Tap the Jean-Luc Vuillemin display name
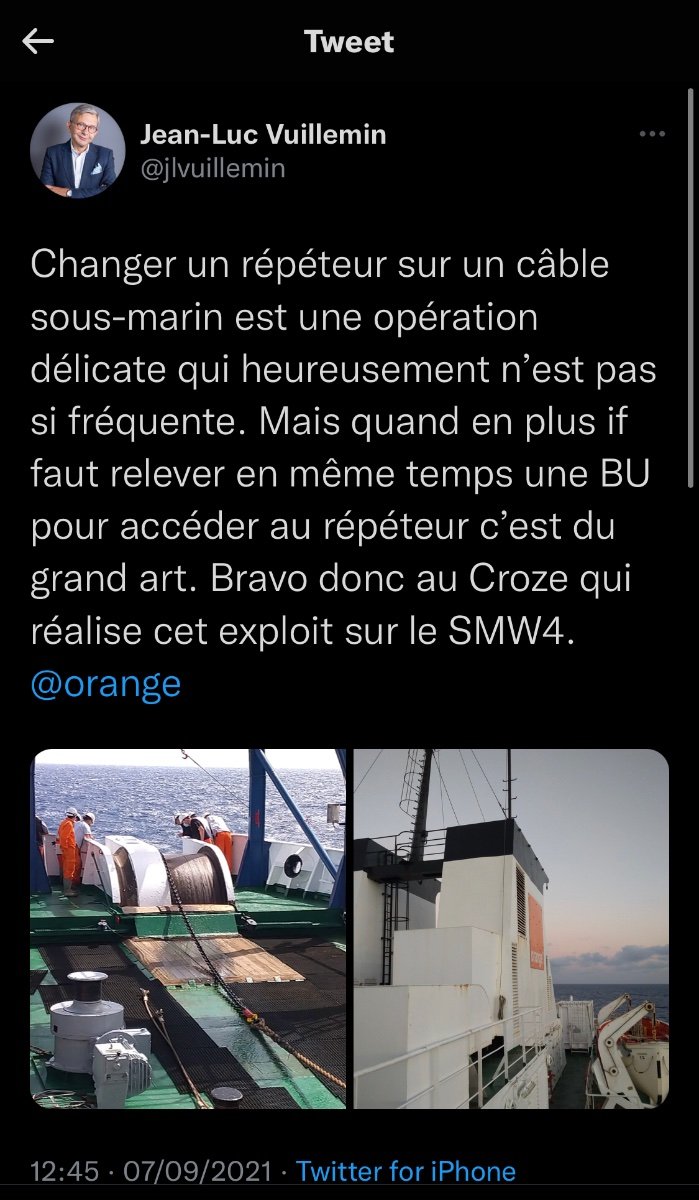The image size is (699, 1200). (263, 134)
